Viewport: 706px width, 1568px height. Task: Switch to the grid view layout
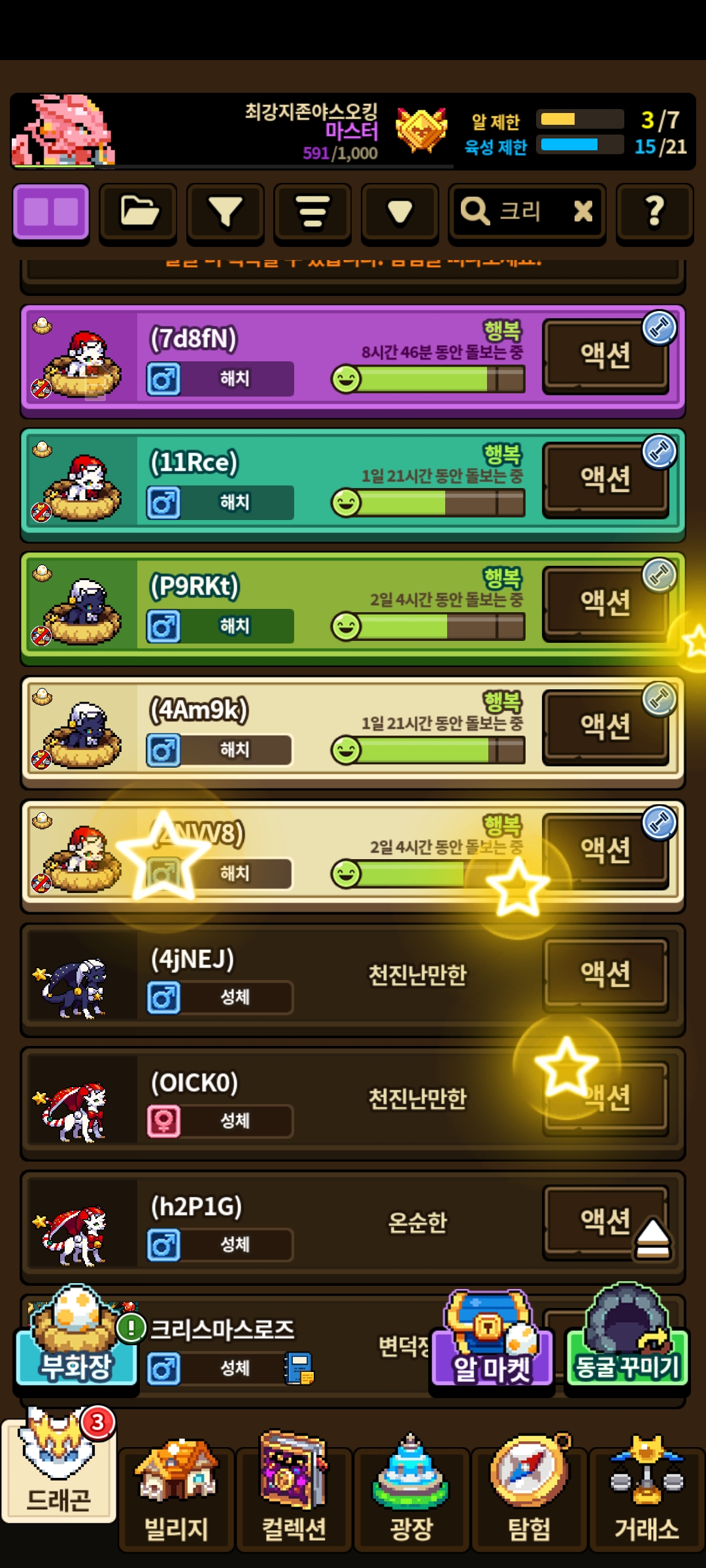coord(51,212)
